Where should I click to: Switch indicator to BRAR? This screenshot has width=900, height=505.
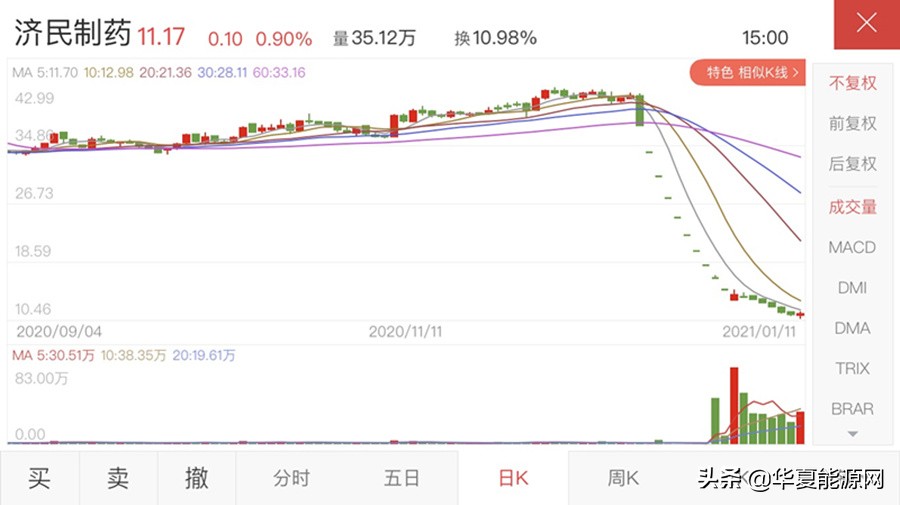tap(852, 408)
